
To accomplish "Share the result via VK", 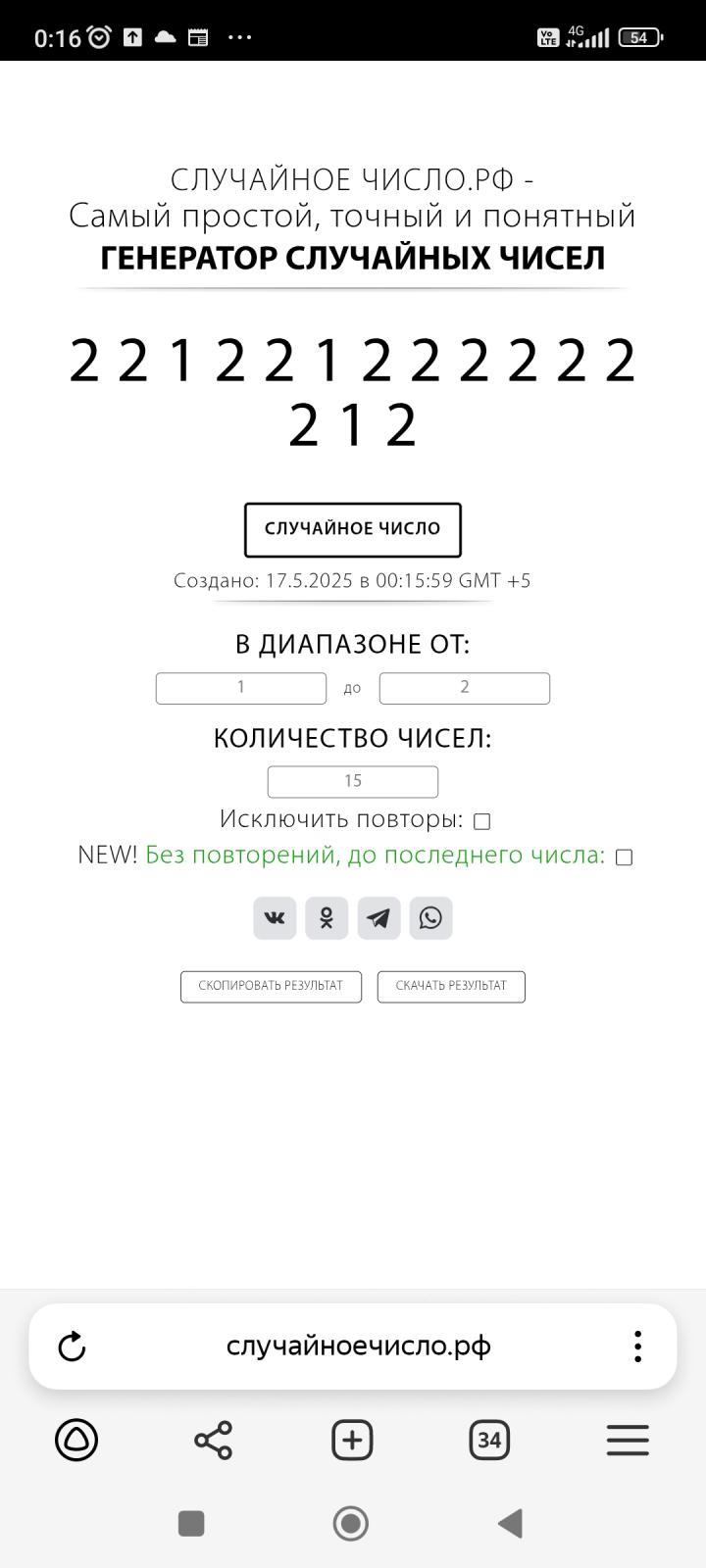I will coord(275,918).
